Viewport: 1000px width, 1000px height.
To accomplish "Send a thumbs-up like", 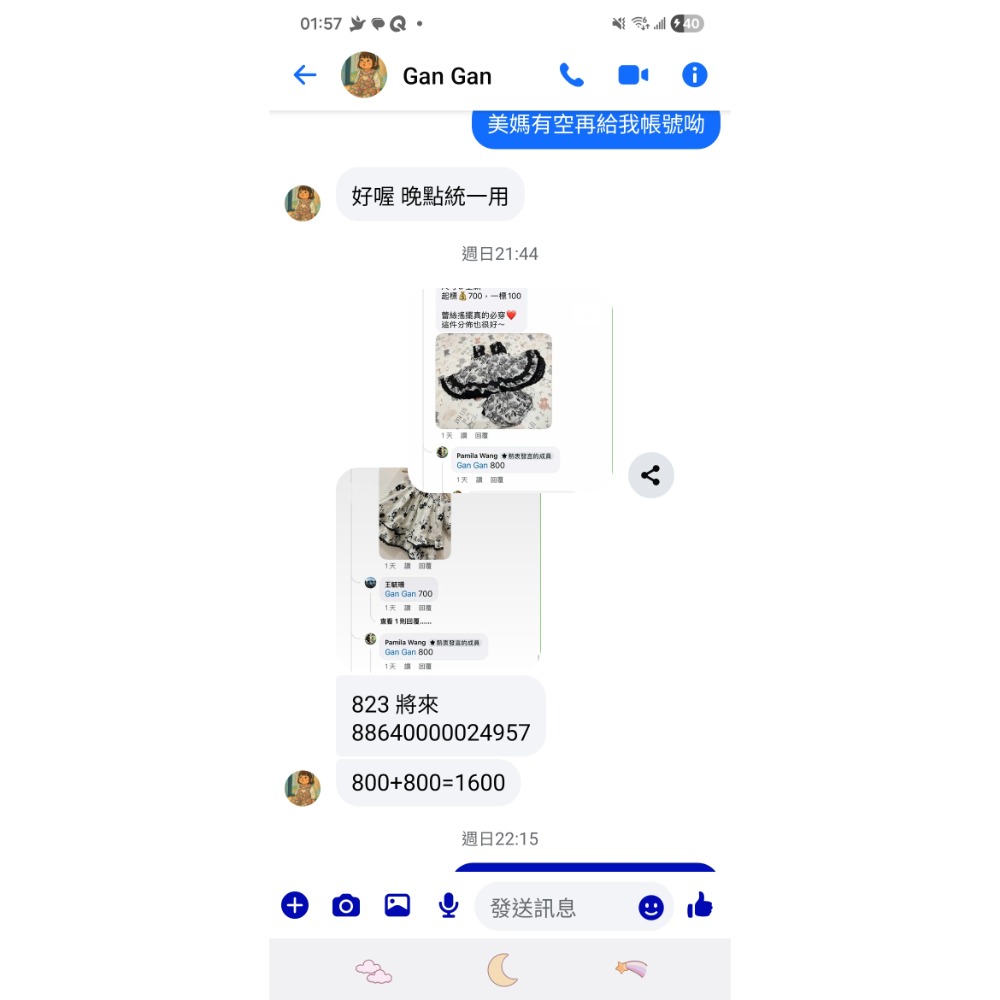I will coord(700,905).
